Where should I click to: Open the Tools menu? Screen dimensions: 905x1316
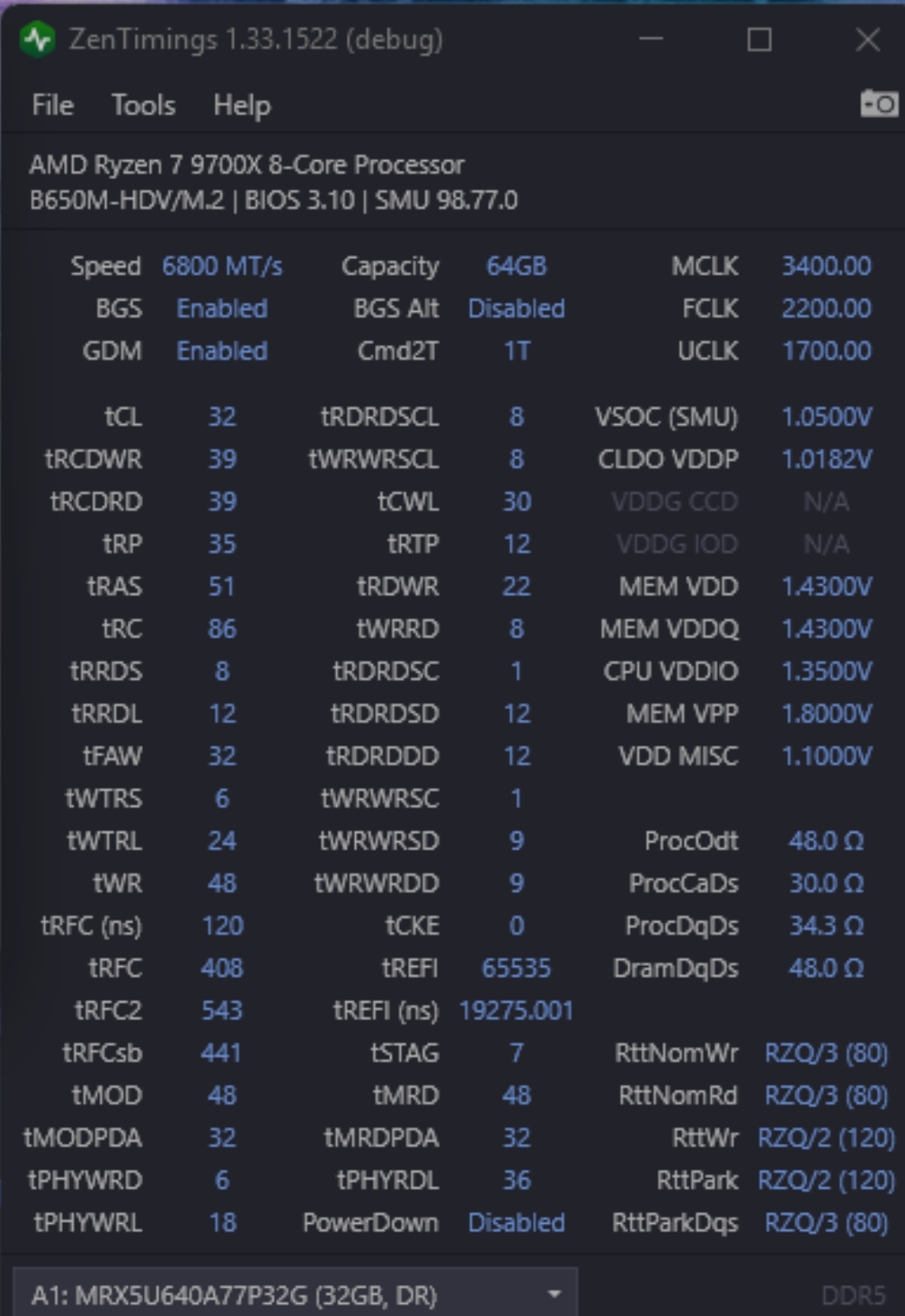143,105
